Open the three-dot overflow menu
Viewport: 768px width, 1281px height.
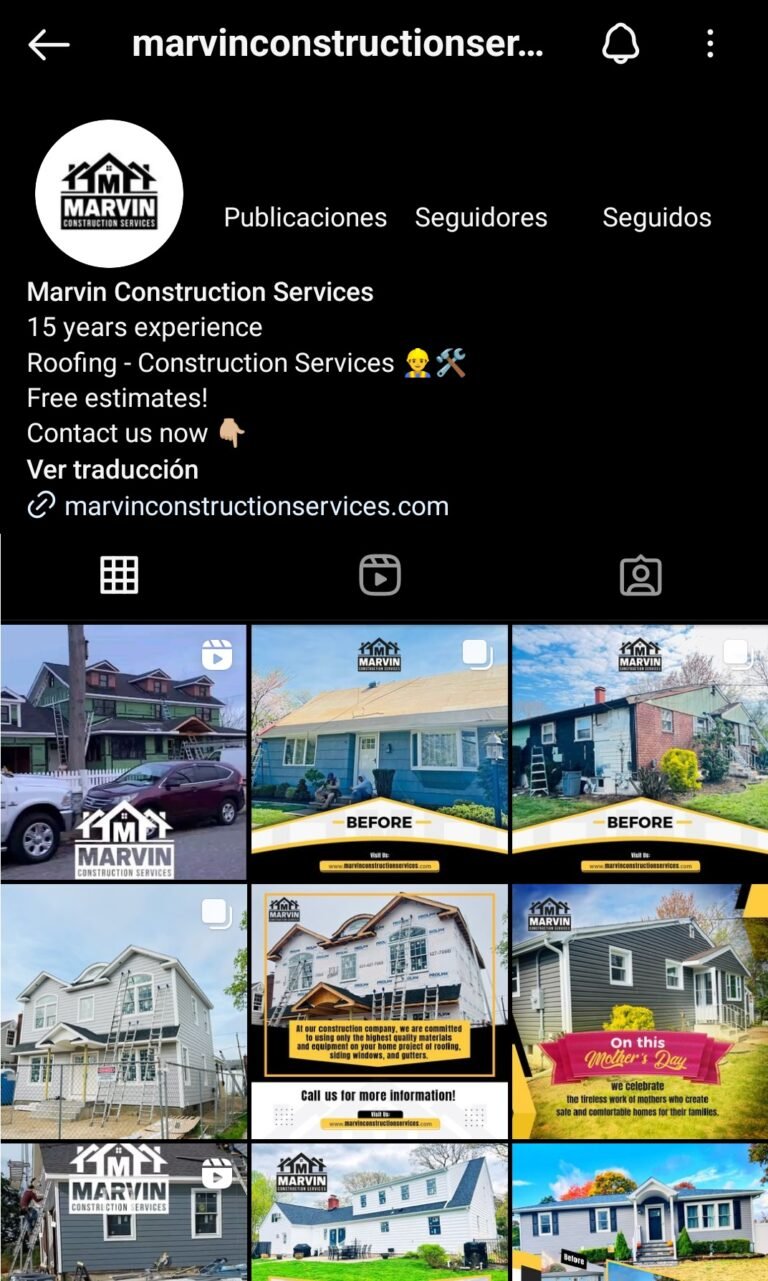pyautogui.click(x=710, y=44)
